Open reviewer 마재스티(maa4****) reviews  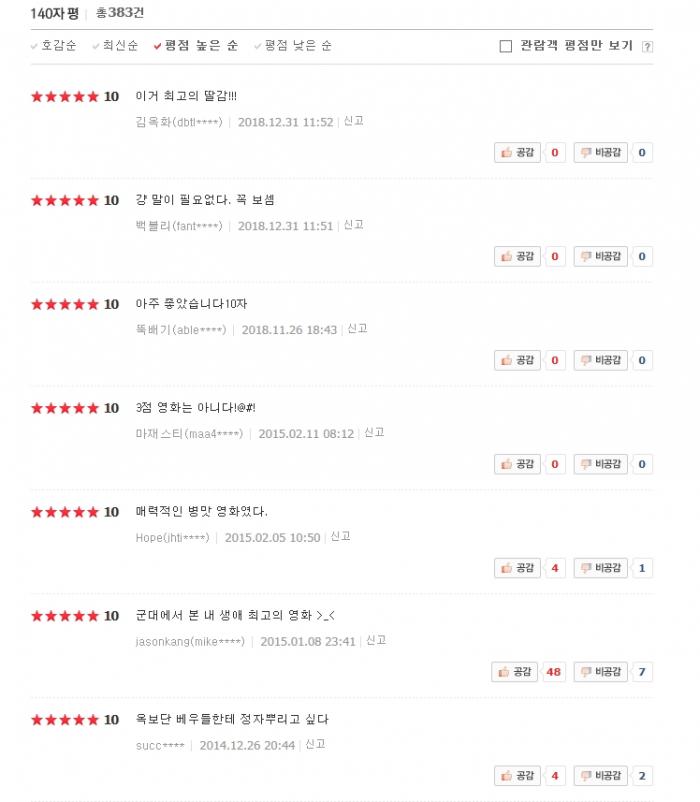pos(189,434)
